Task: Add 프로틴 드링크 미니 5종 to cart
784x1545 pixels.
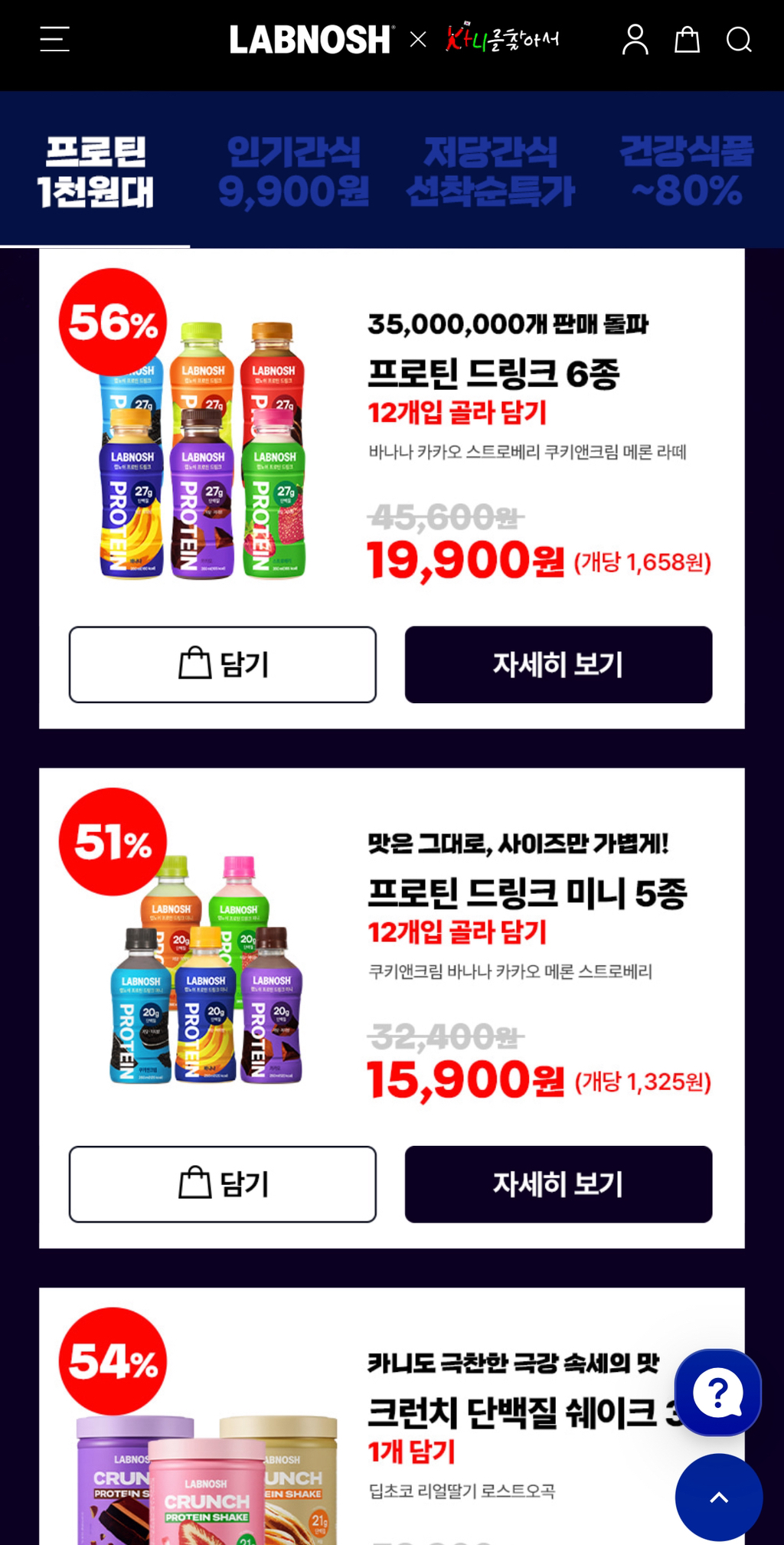Action: (223, 1184)
